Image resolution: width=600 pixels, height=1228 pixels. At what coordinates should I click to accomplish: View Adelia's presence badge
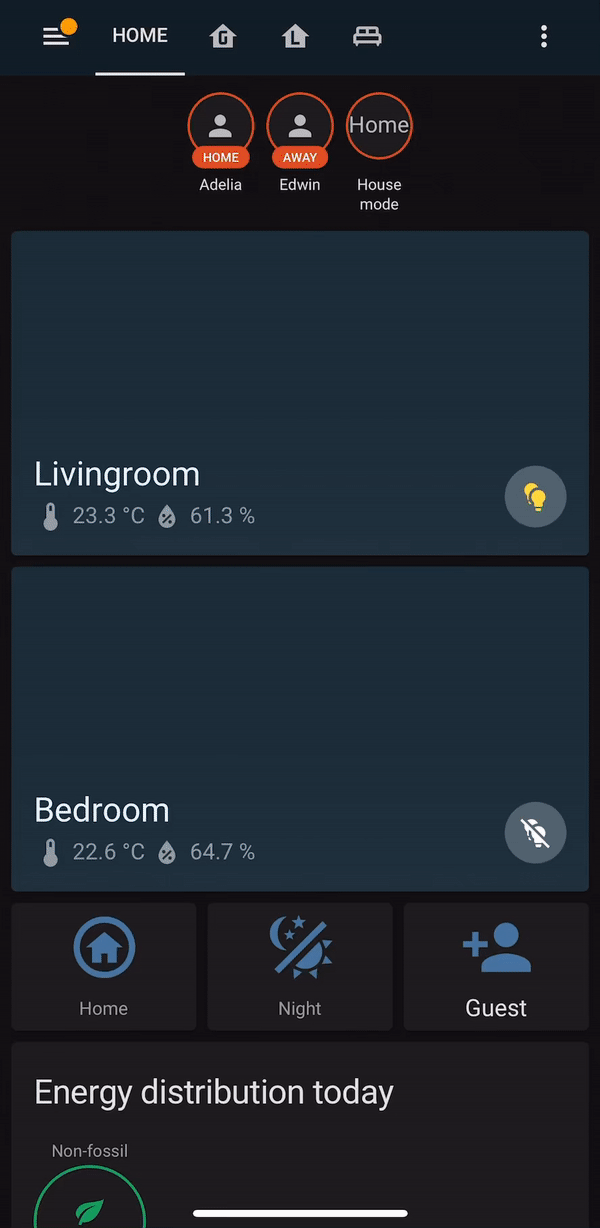point(221,128)
